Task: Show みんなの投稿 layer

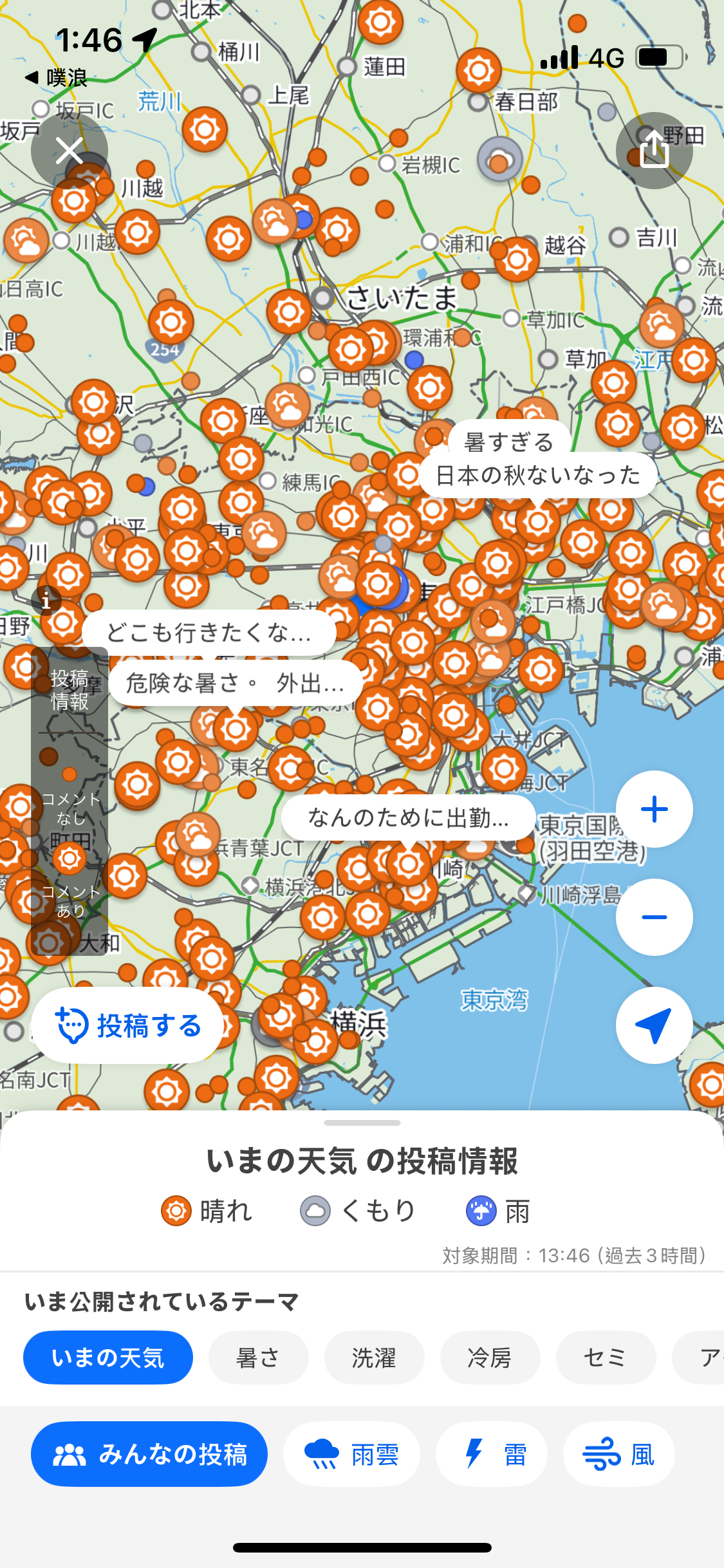Action: pyautogui.click(x=149, y=1454)
